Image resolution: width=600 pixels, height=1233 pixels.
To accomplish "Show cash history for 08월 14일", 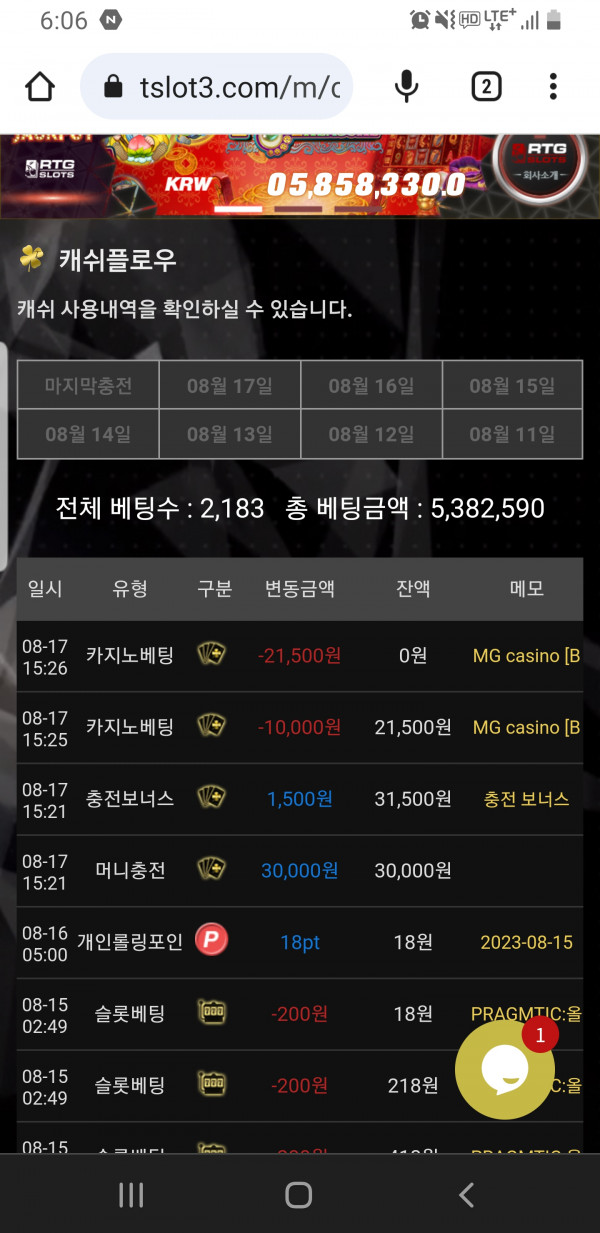I will tap(88, 434).
